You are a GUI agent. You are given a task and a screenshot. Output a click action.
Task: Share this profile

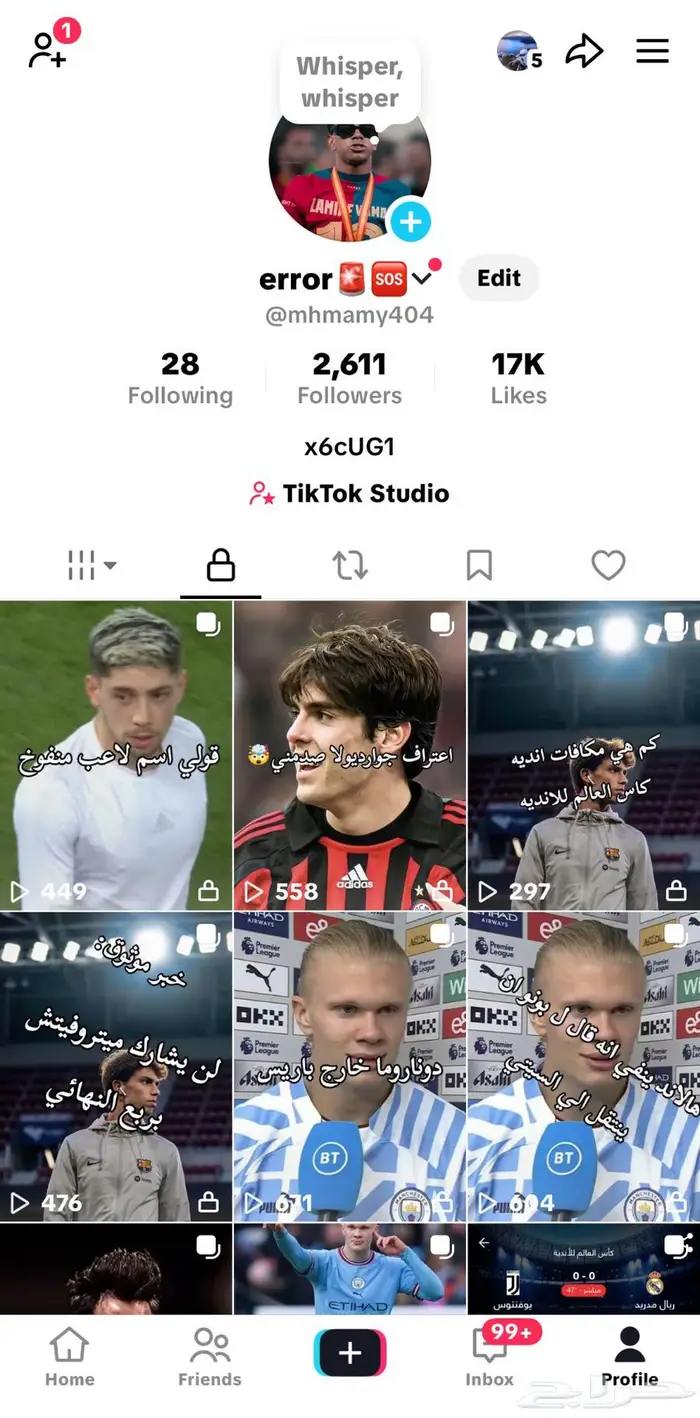(x=584, y=50)
